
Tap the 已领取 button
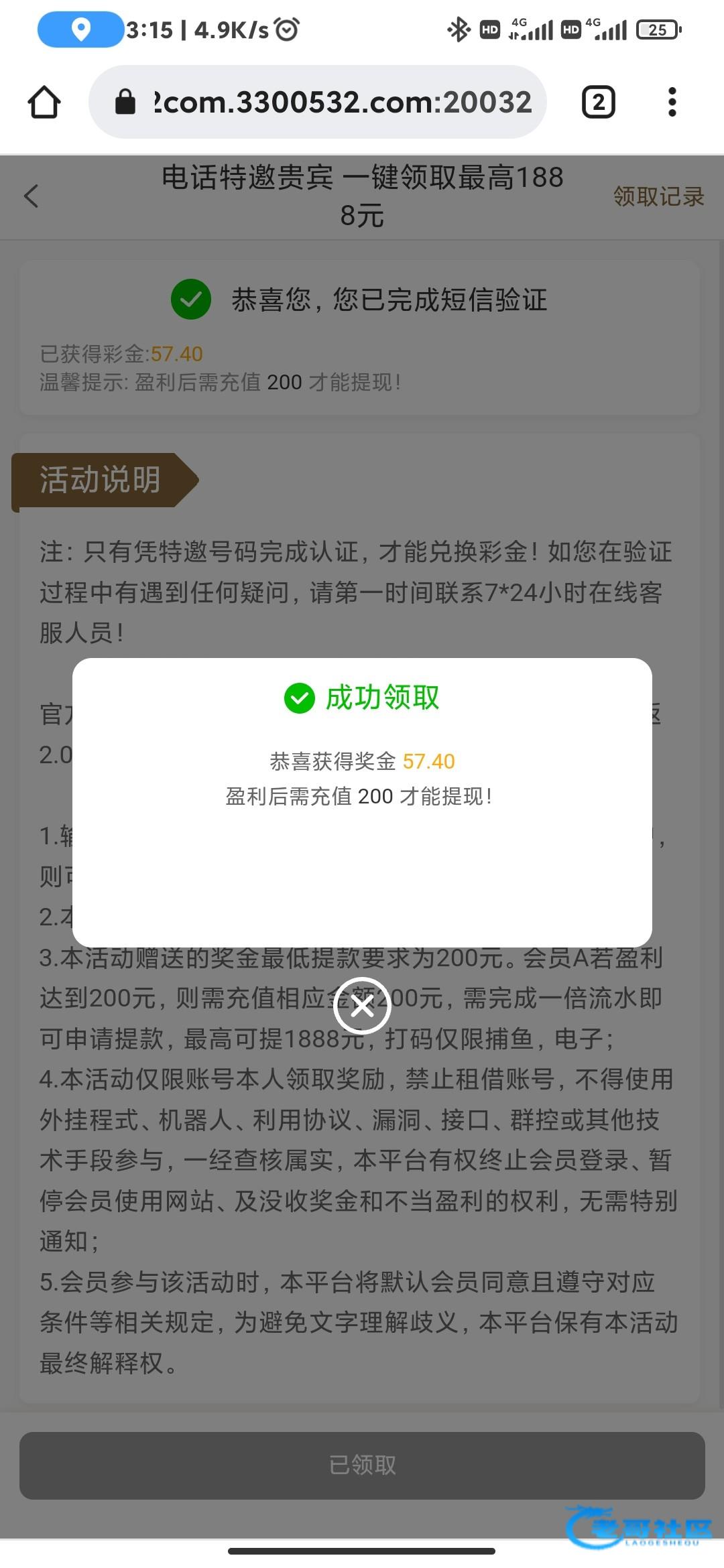tap(362, 1465)
